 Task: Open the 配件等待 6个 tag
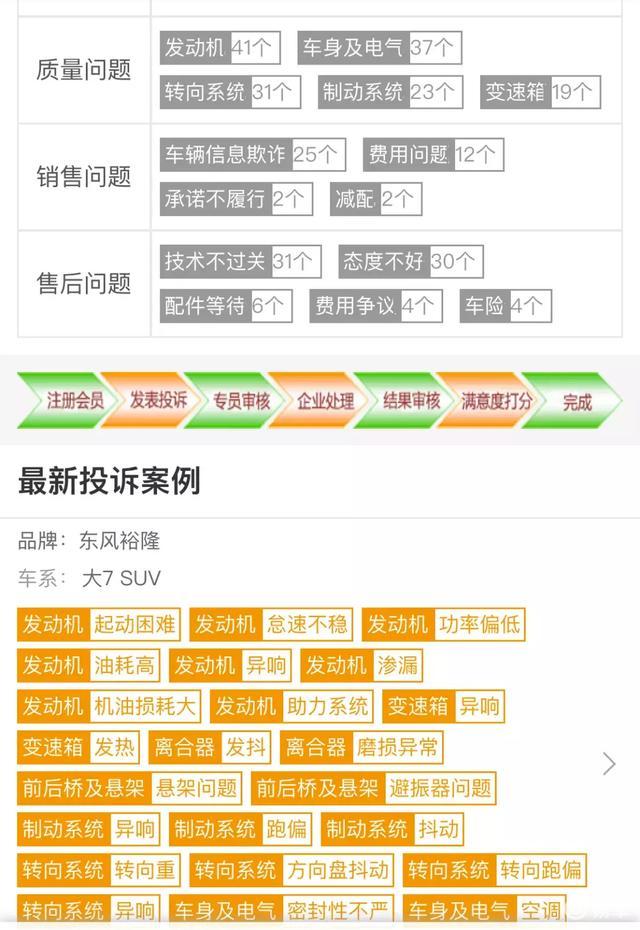(225, 306)
